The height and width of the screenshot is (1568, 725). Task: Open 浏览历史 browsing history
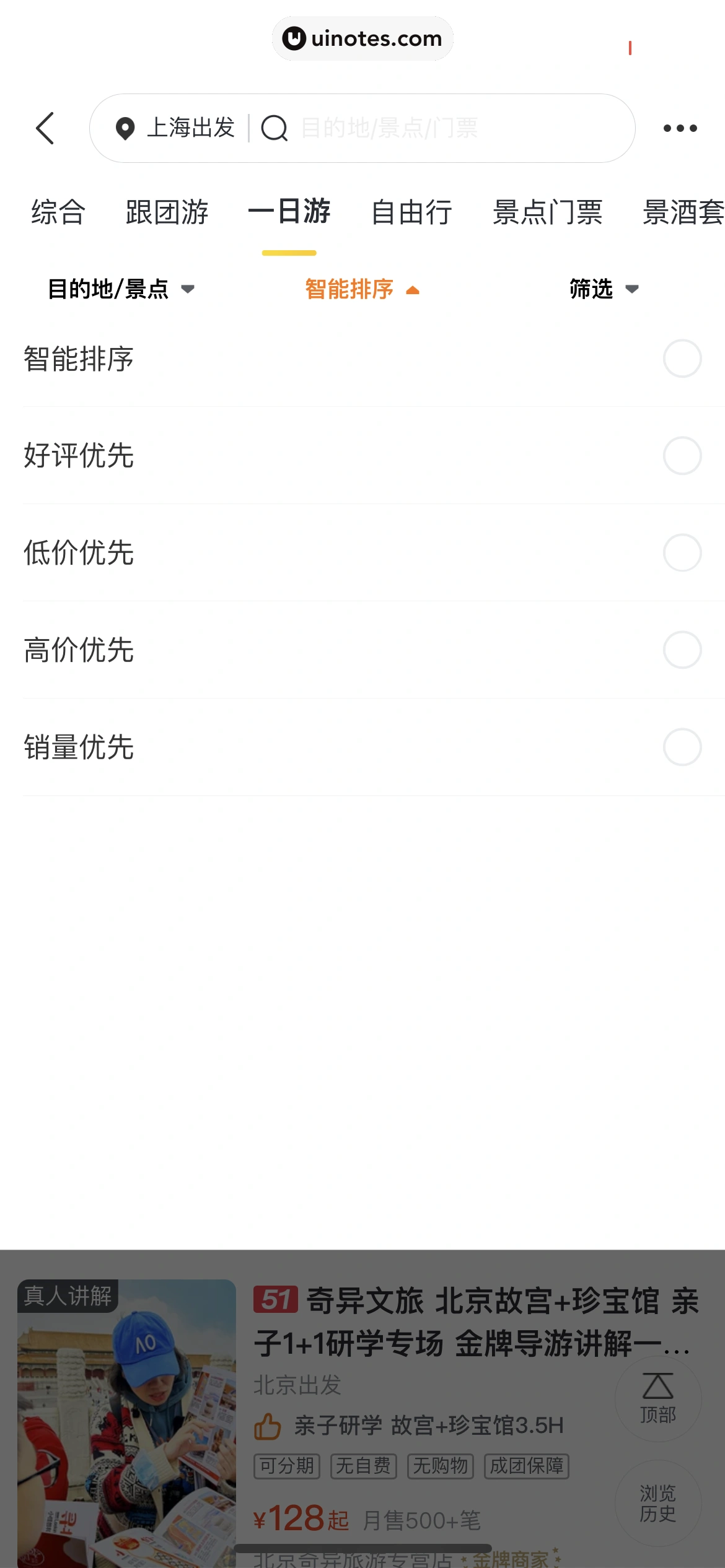pos(657,1503)
